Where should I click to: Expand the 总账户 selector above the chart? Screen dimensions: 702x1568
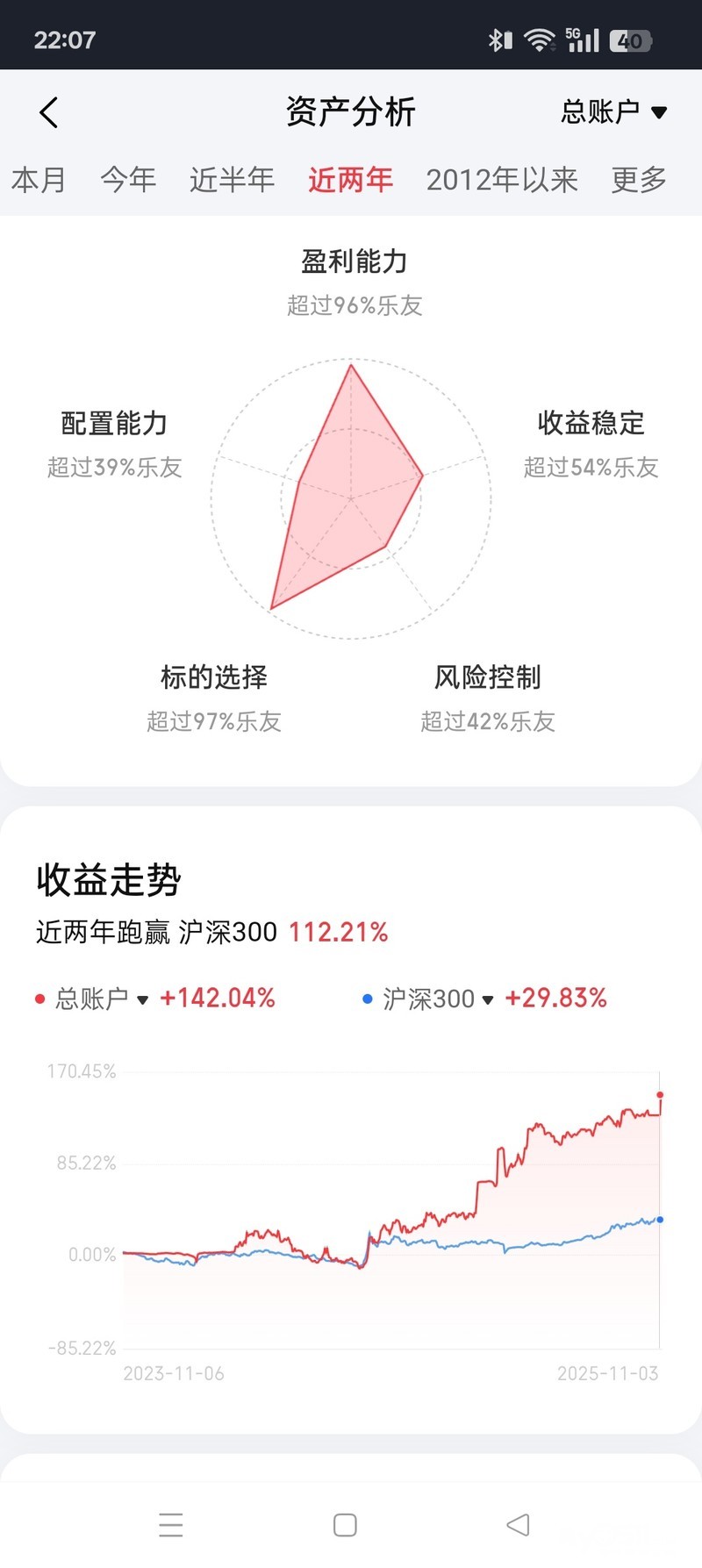101,999
